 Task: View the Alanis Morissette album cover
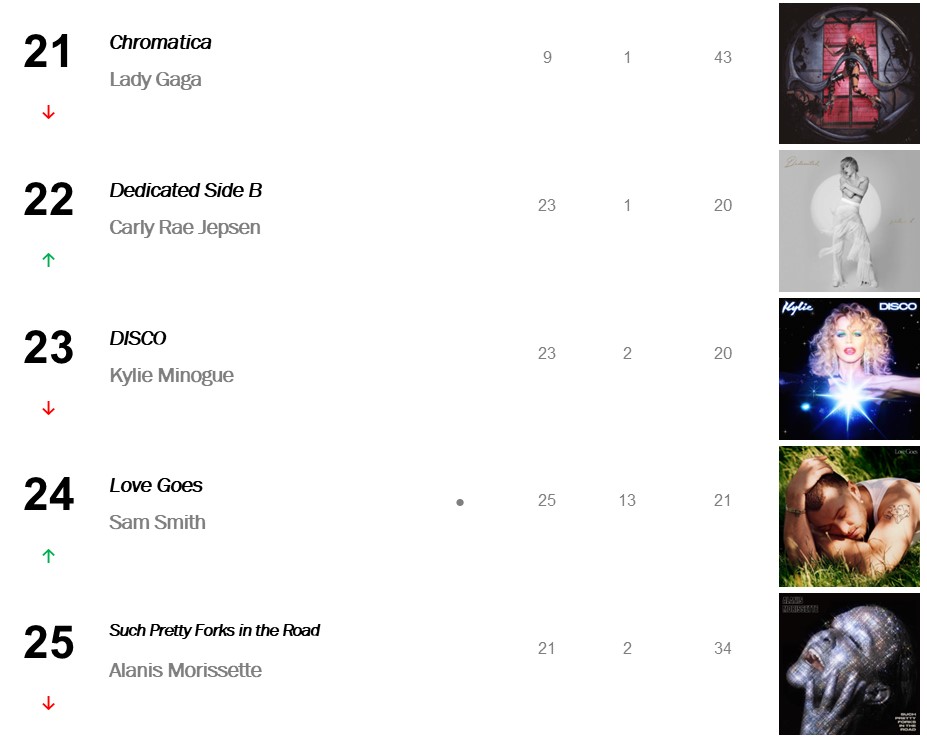(x=849, y=664)
